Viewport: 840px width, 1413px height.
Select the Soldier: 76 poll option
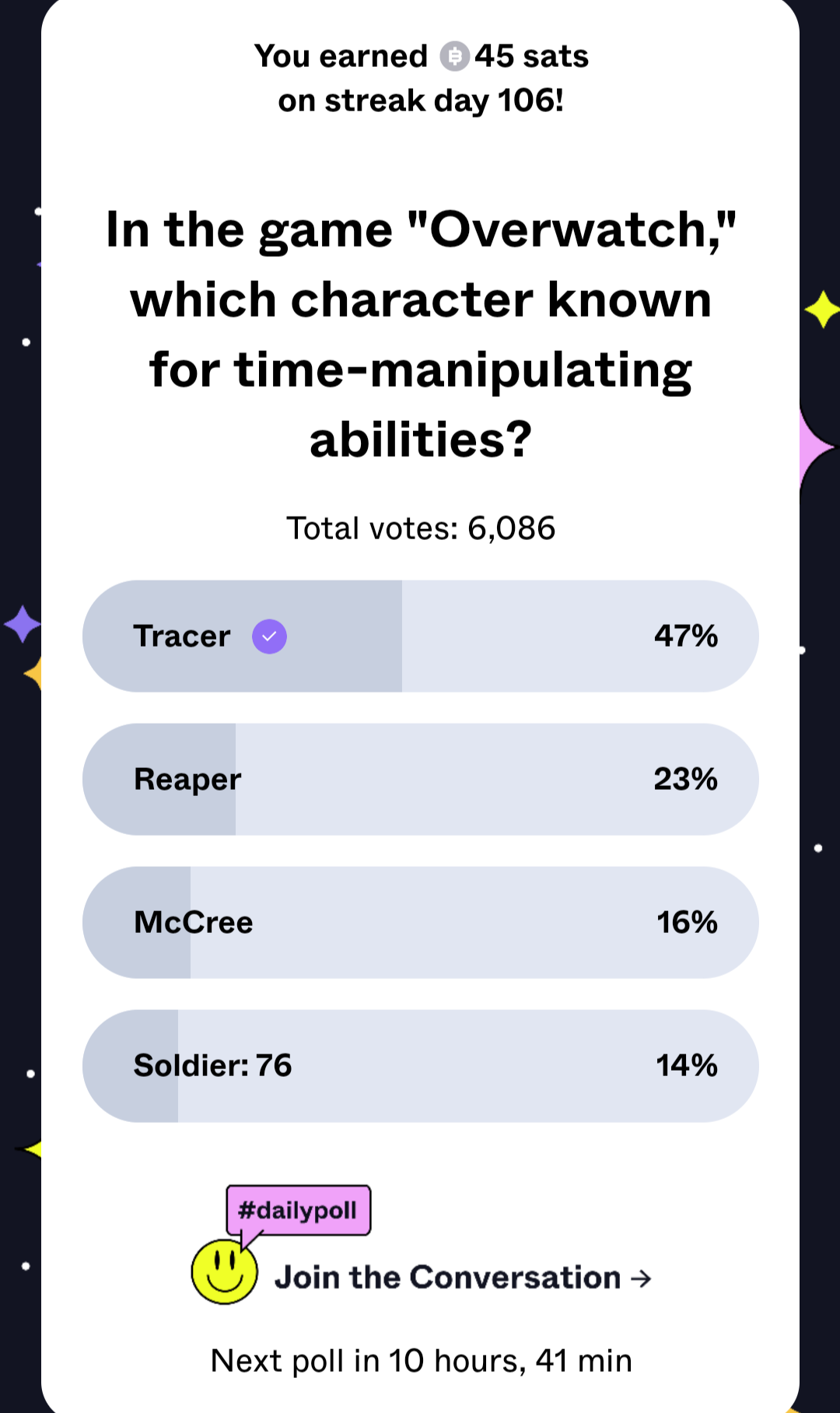click(x=420, y=1065)
